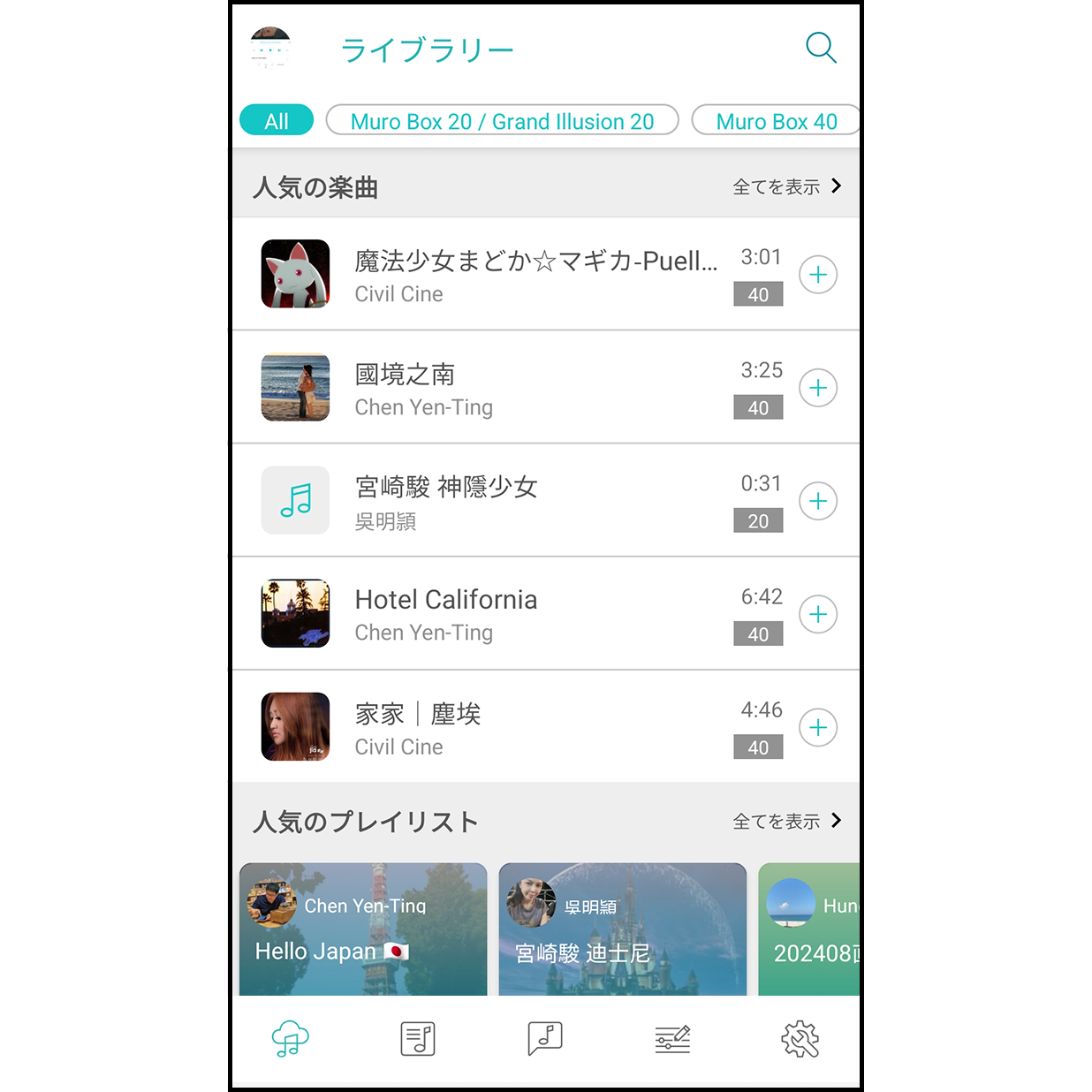Open the Hello Japan playlist
This screenshot has height=1092, width=1092.
(363, 929)
